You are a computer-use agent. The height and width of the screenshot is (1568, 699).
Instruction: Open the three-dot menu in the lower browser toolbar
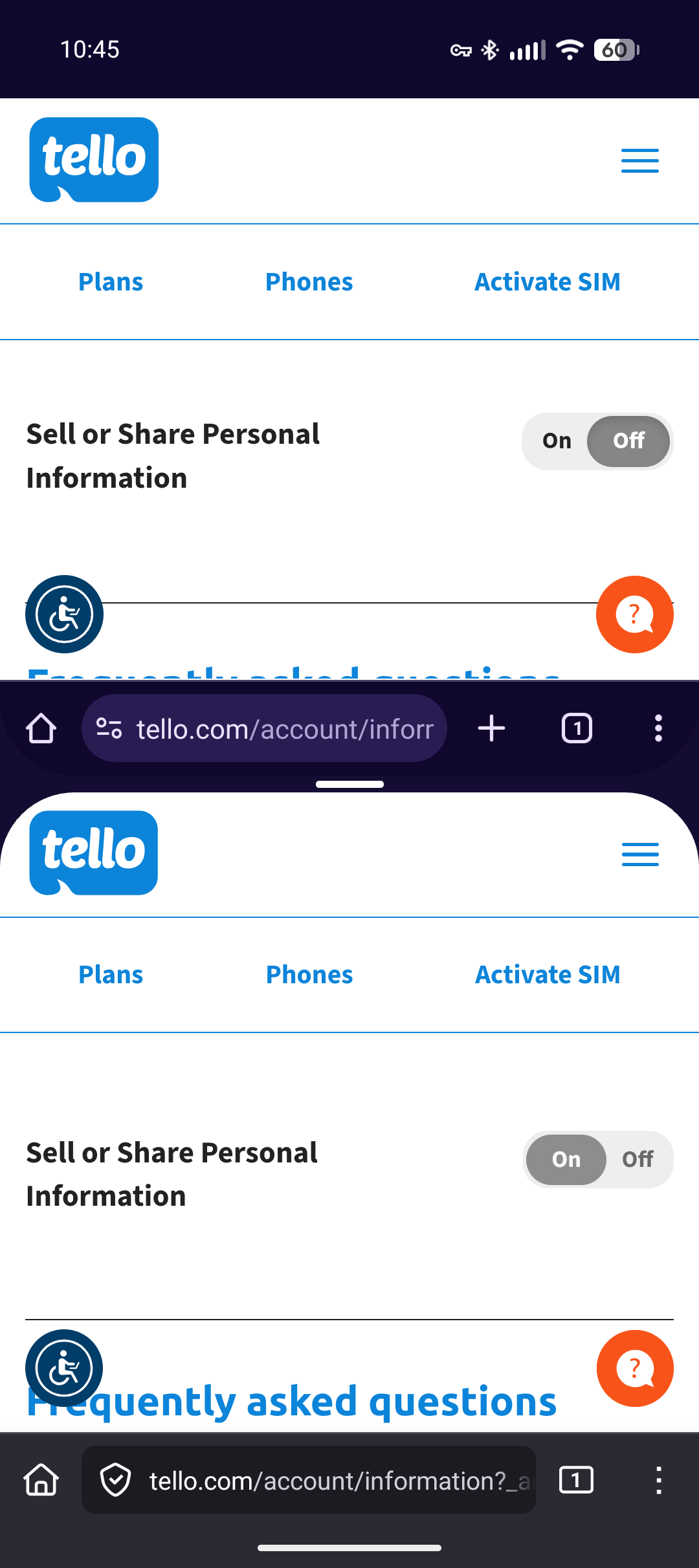658,1480
